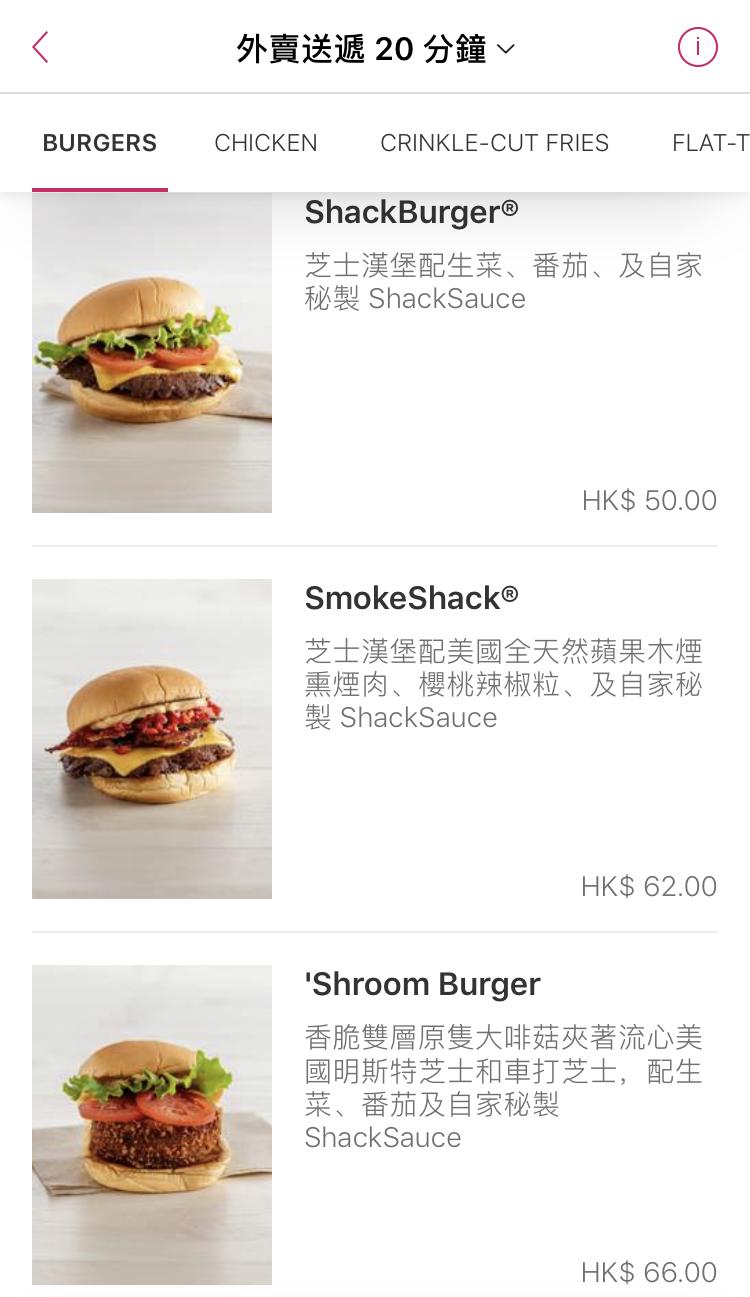Open the FLAT-T category tab
This screenshot has height=1297, width=750.
tap(711, 143)
